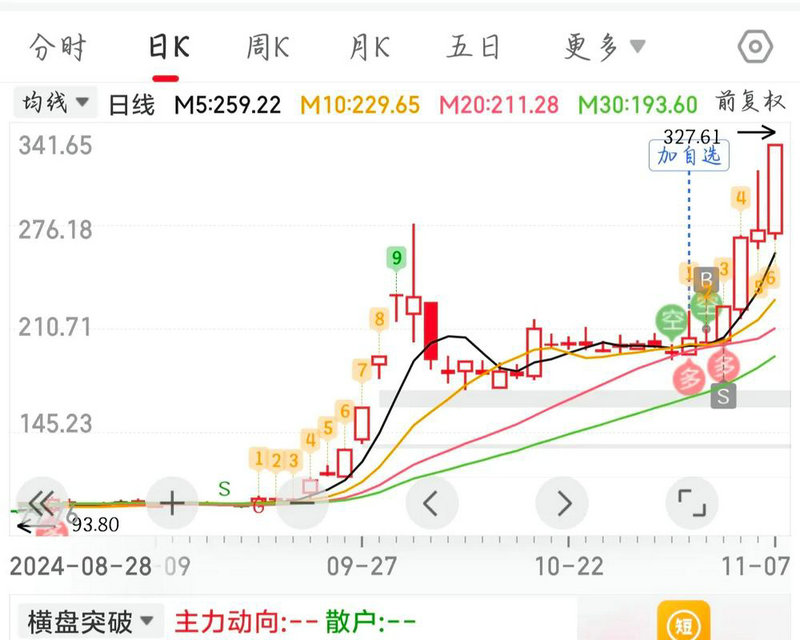The width and height of the screenshot is (800, 640).
Task: Switch to the 月K tab
Action: (x=369, y=47)
